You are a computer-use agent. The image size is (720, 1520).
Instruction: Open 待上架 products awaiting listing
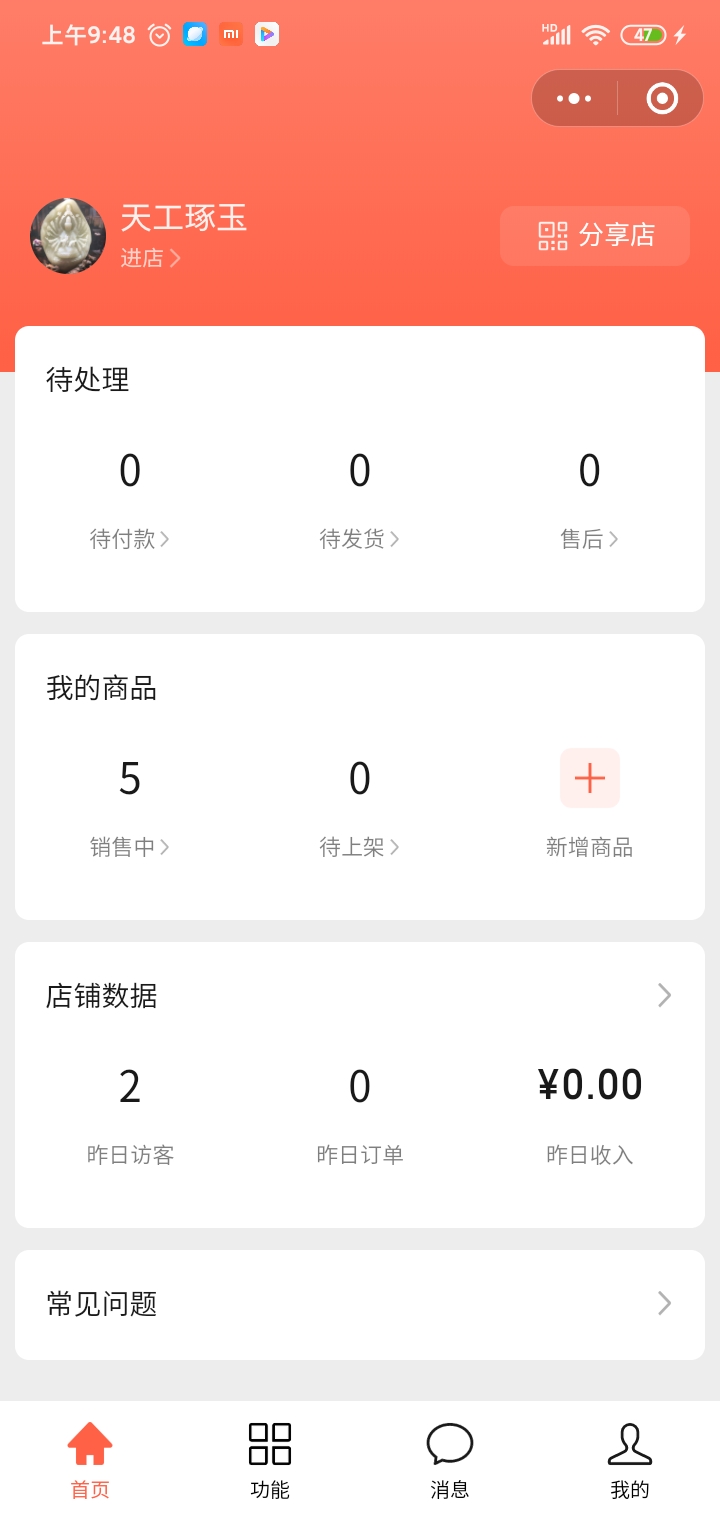[360, 847]
